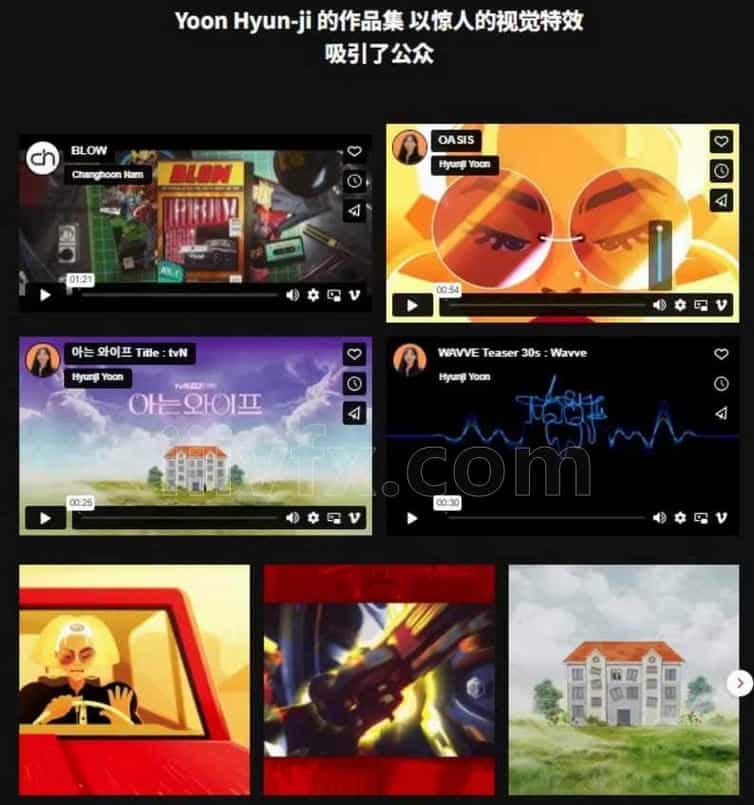
Task: Mute the OASIS video volume
Action: pos(659,305)
